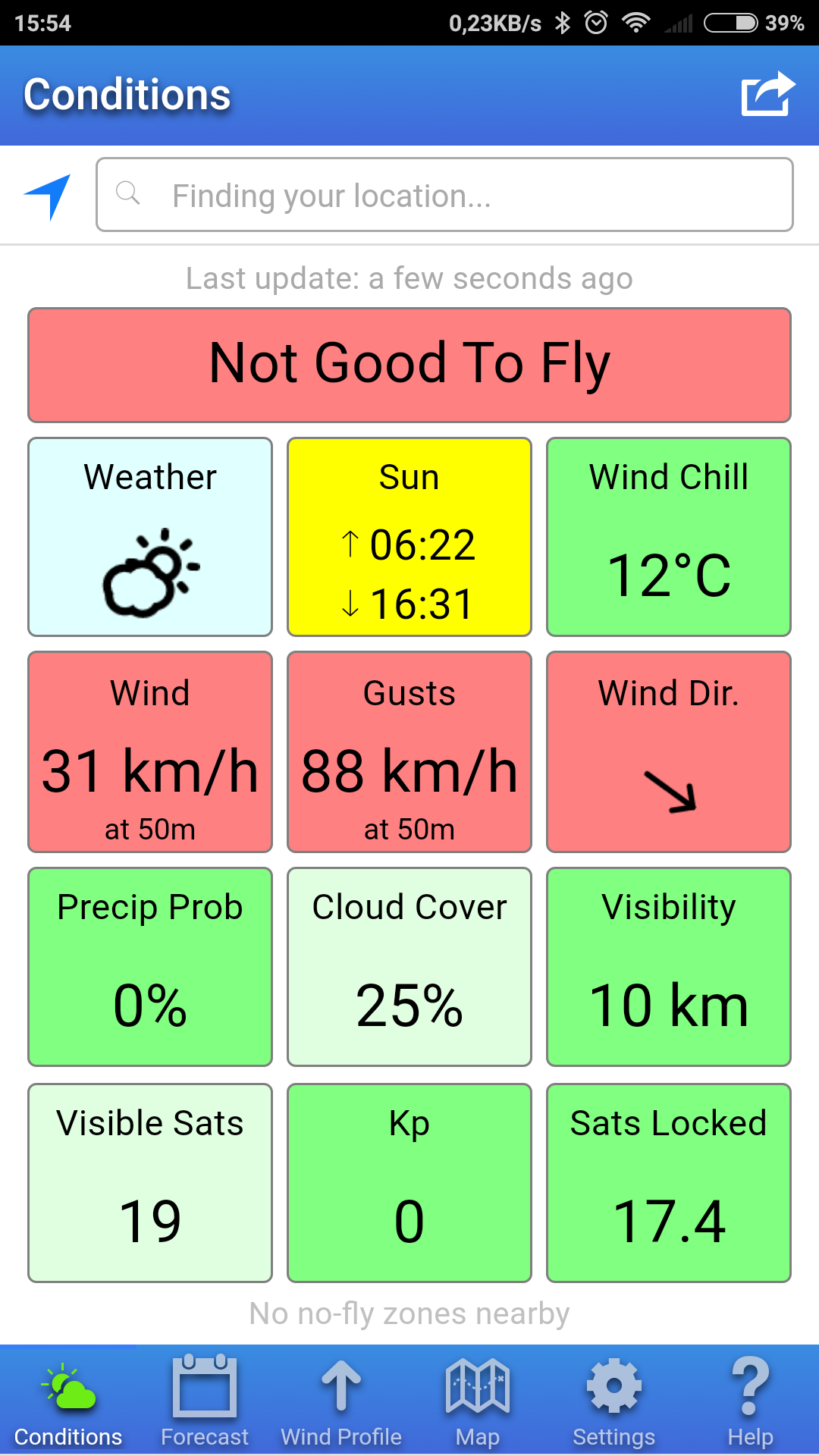Open the Weather tile
819x1456 pixels.
(150, 537)
